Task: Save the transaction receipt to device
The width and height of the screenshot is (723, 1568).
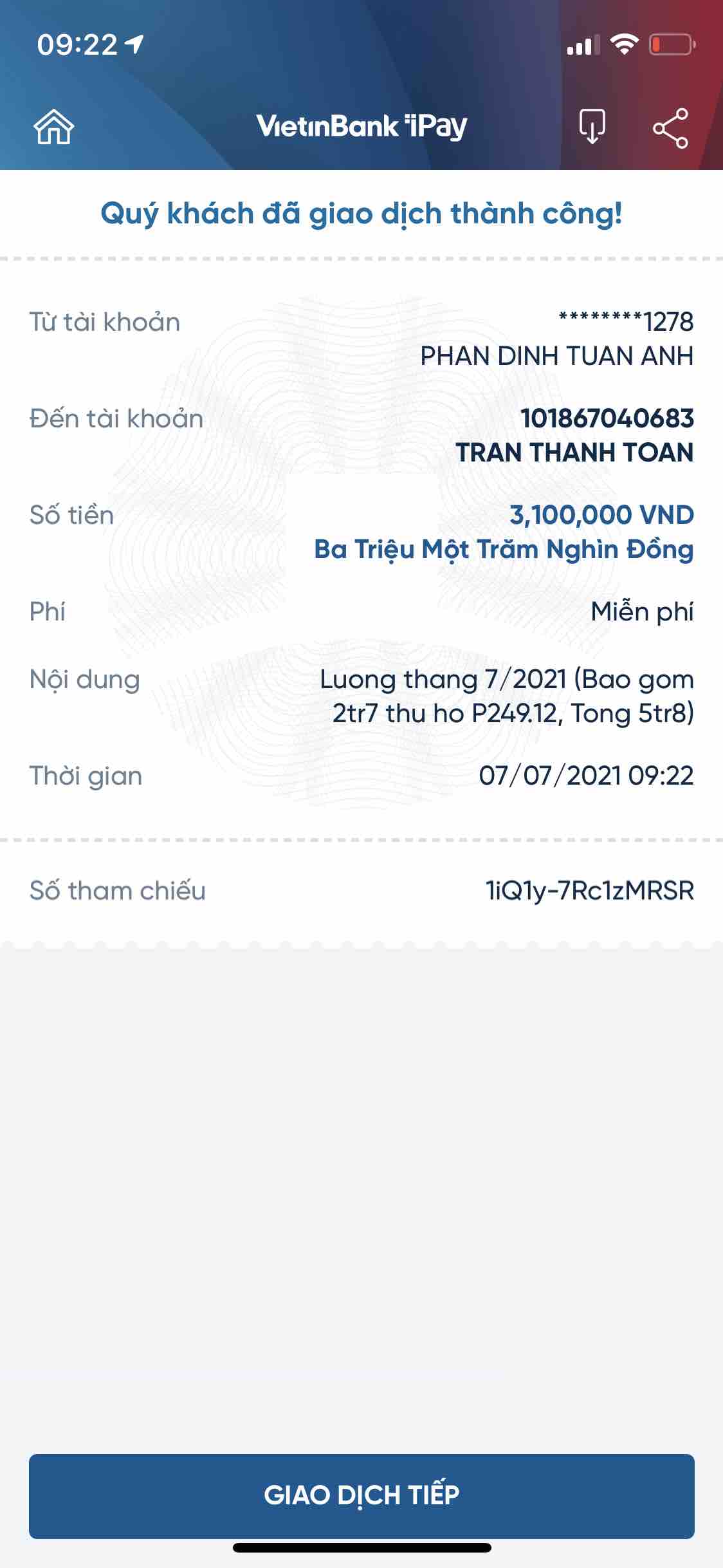Action: pyautogui.click(x=592, y=127)
